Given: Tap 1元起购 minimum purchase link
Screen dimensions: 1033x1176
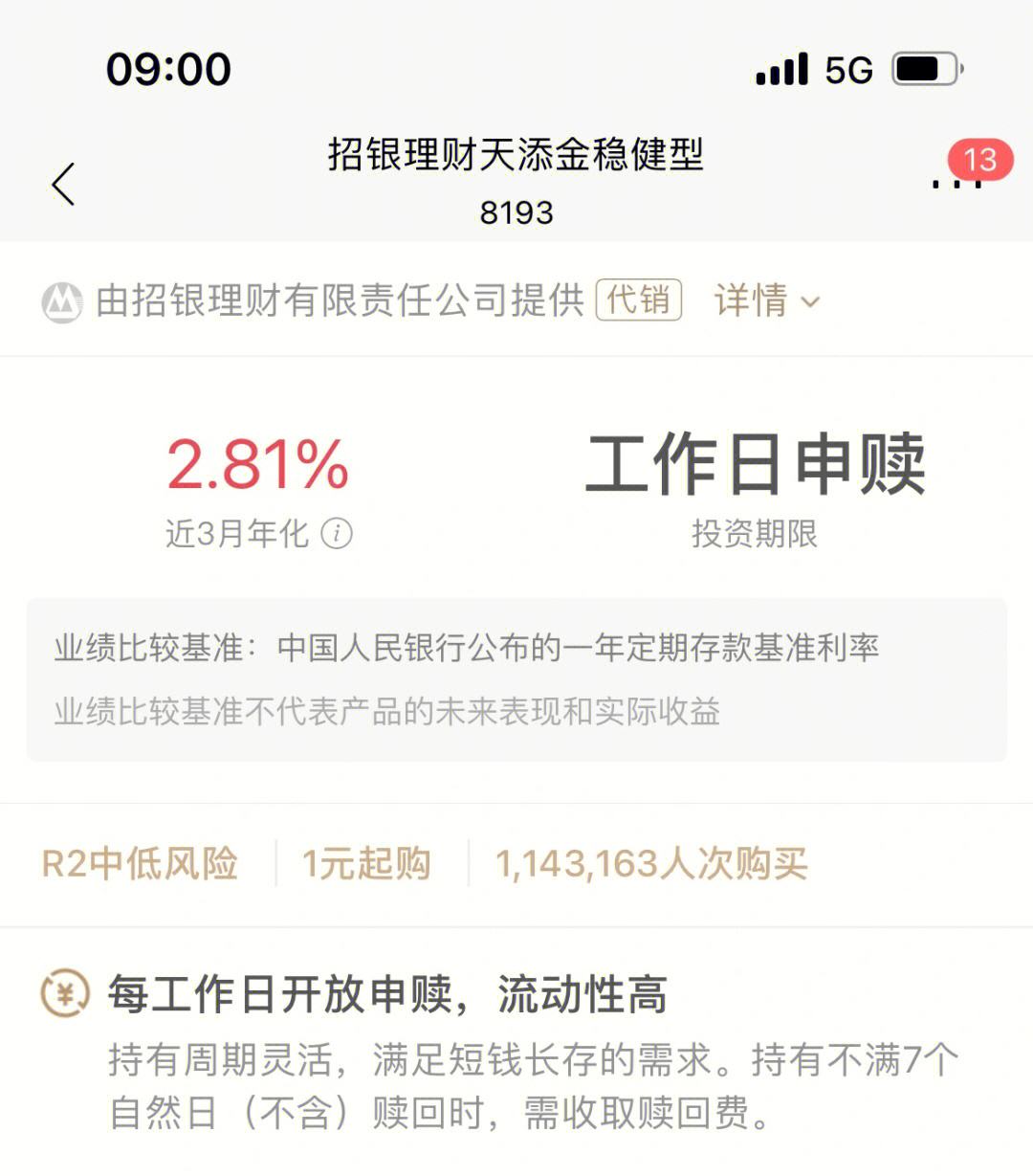Looking at the screenshot, I should (x=367, y=863).
